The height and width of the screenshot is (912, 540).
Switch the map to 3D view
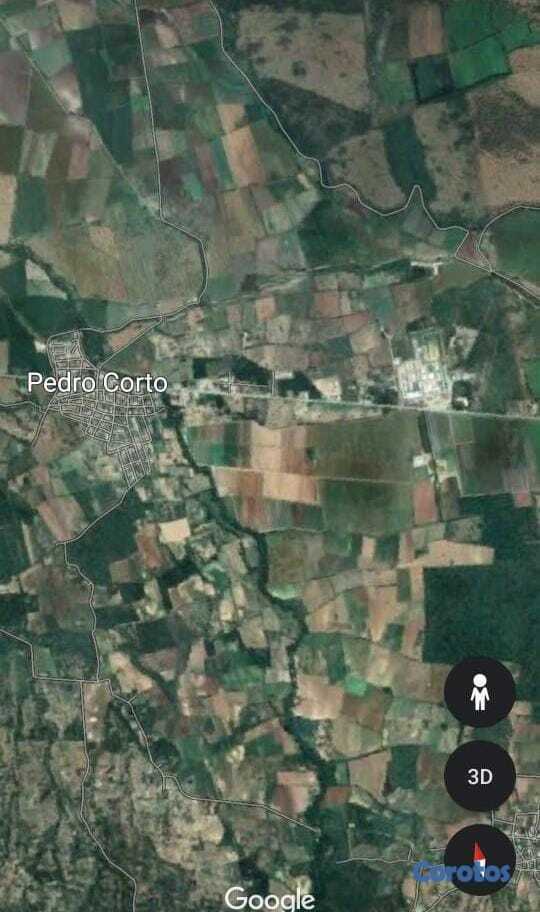pos(479,776)
